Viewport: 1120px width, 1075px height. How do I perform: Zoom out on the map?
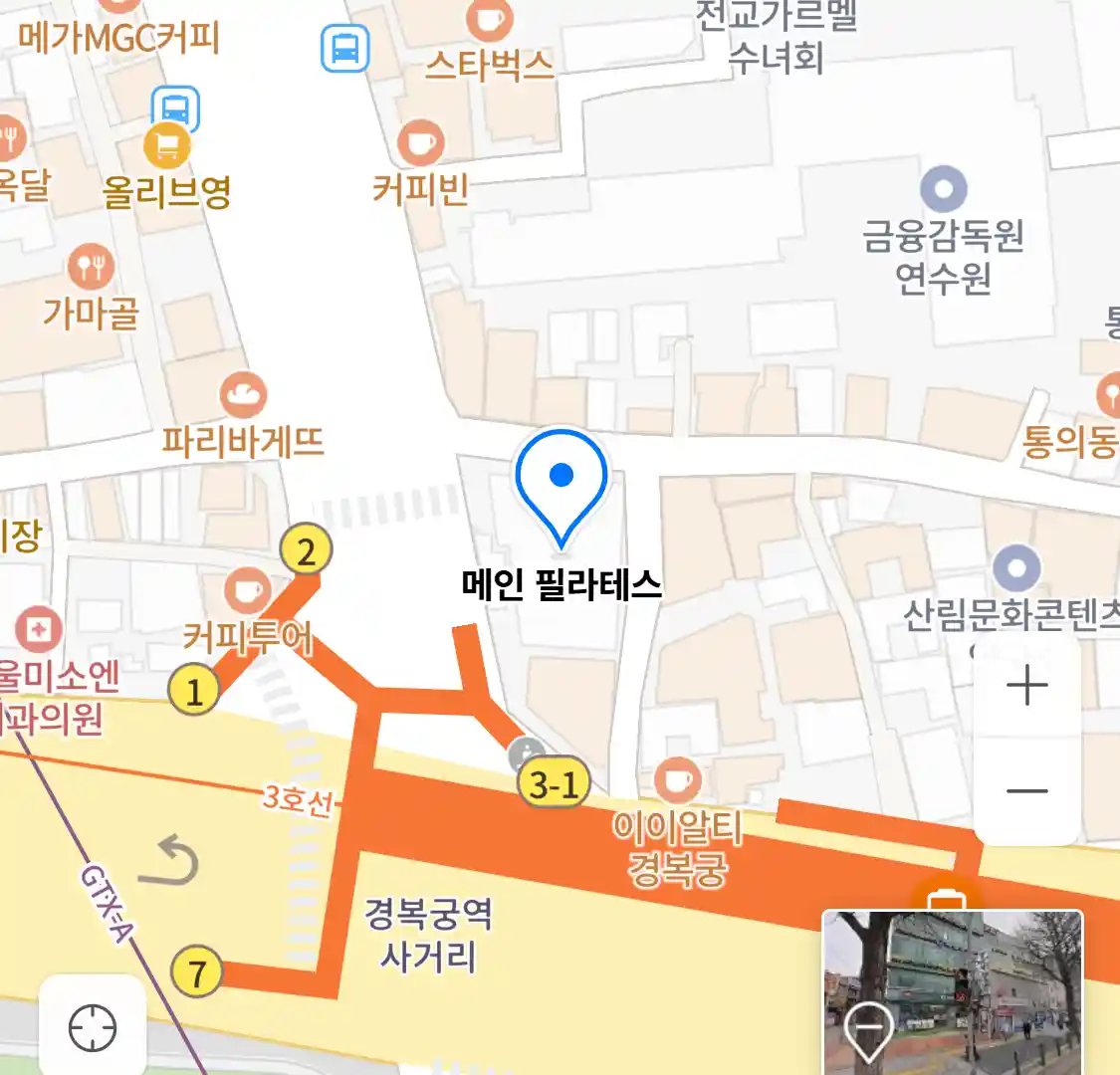click(1026, 791)
